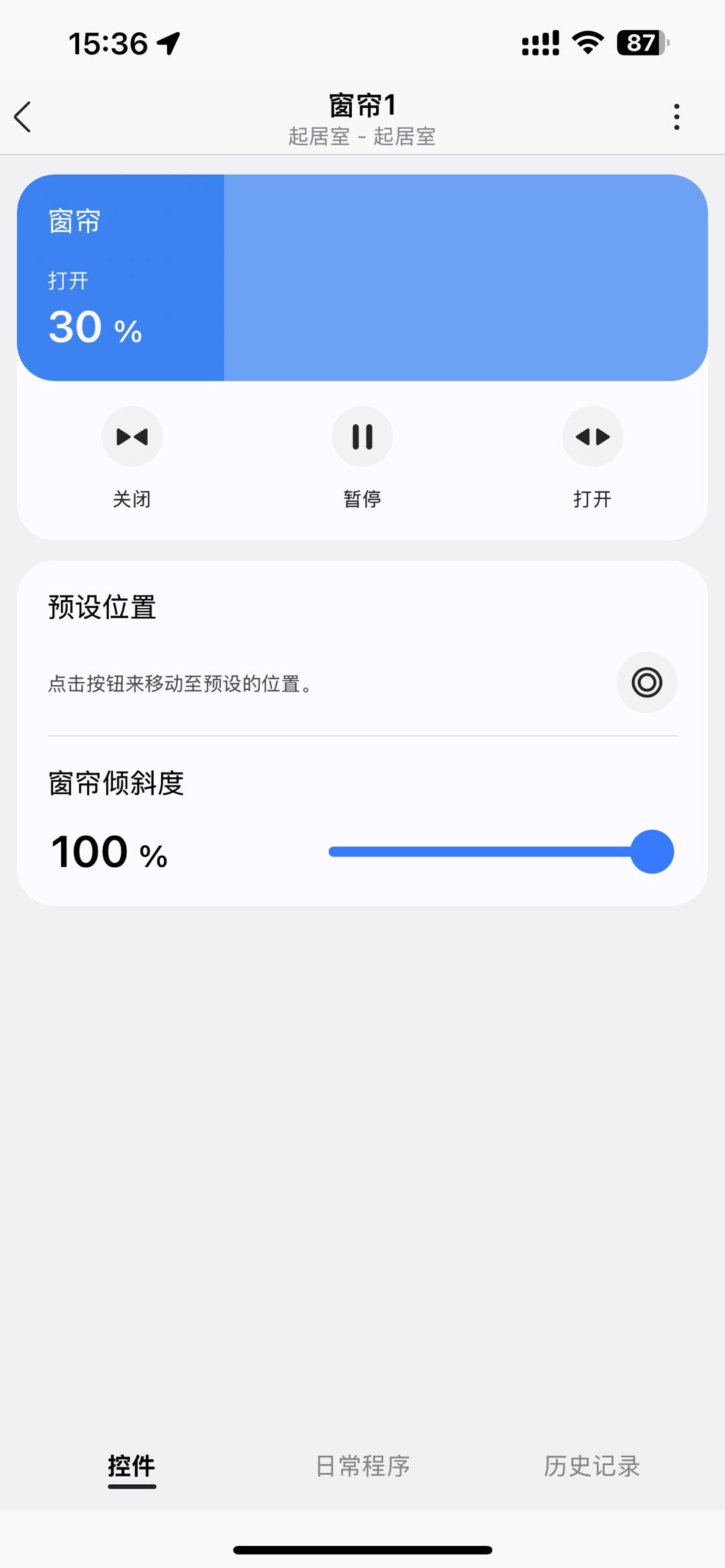
Task: Open the curtain with 打开 button
Action: click(x=592, y=437)
